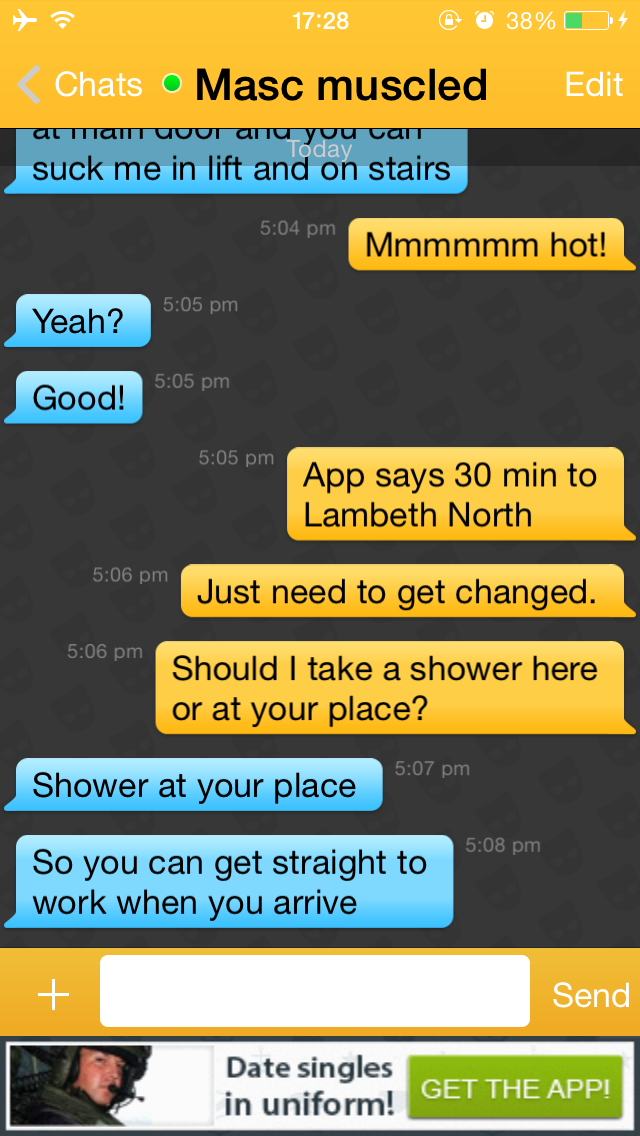
Task: Focus the message text field
Action: pyautogui.click(x=315, y=990)
